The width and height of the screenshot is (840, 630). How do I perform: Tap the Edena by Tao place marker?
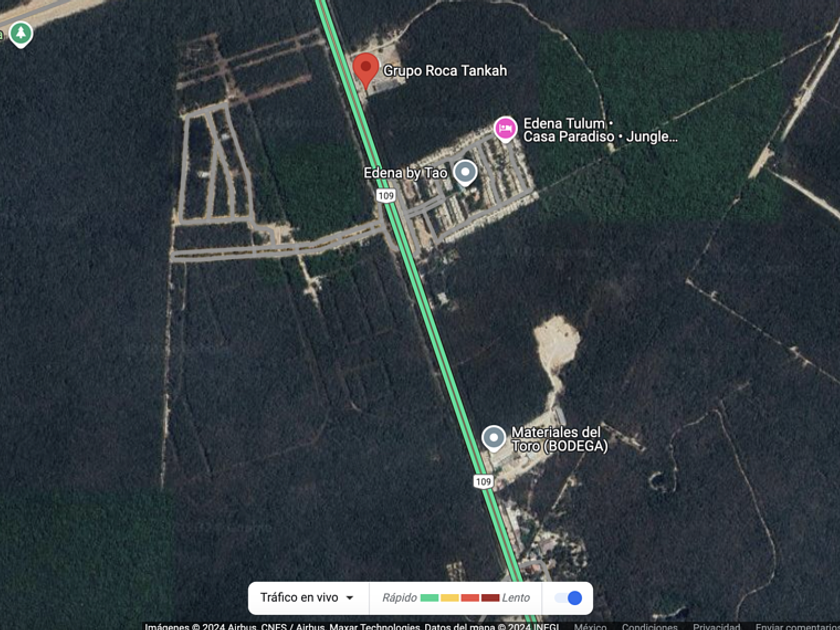coord(465,172)
